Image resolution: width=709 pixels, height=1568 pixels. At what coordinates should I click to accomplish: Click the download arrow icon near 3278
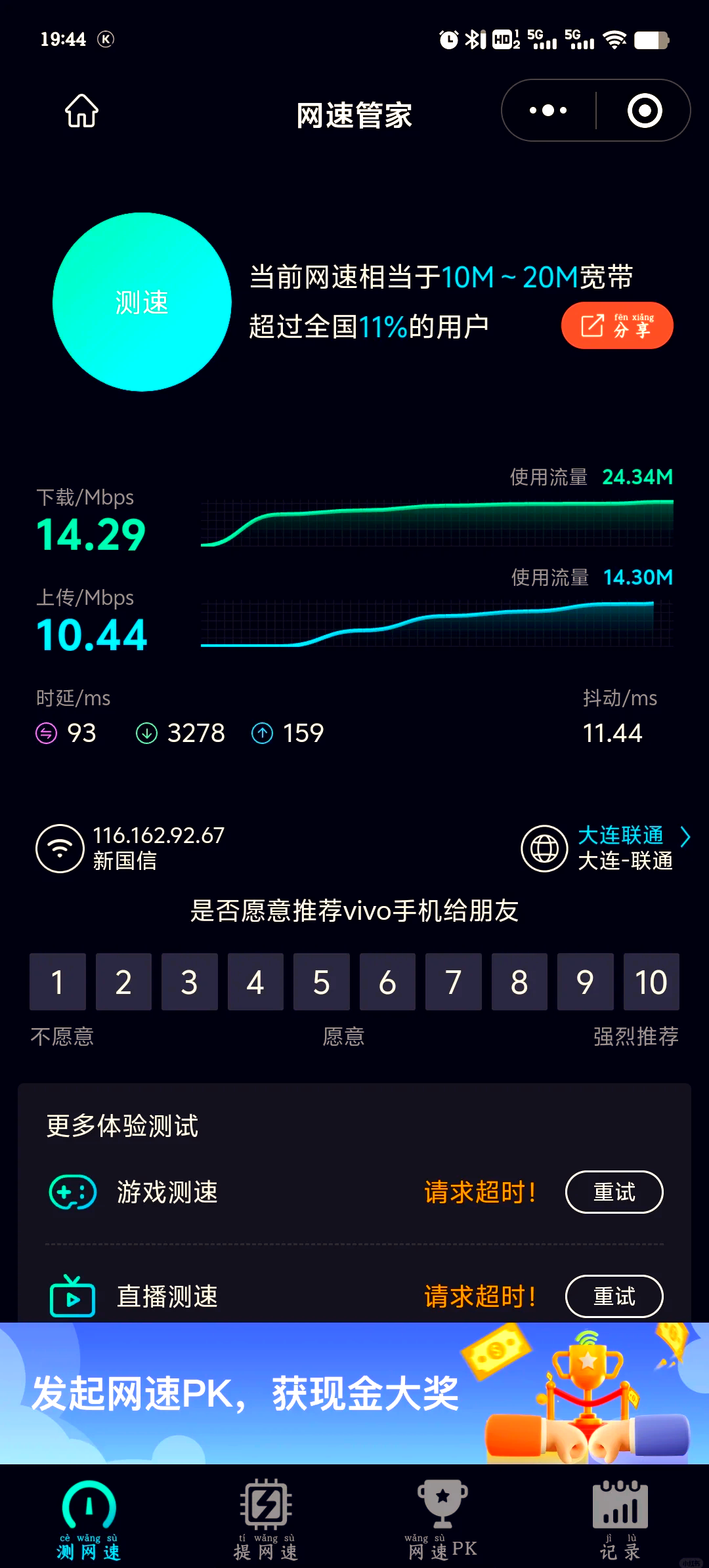[x=147, y=733]
